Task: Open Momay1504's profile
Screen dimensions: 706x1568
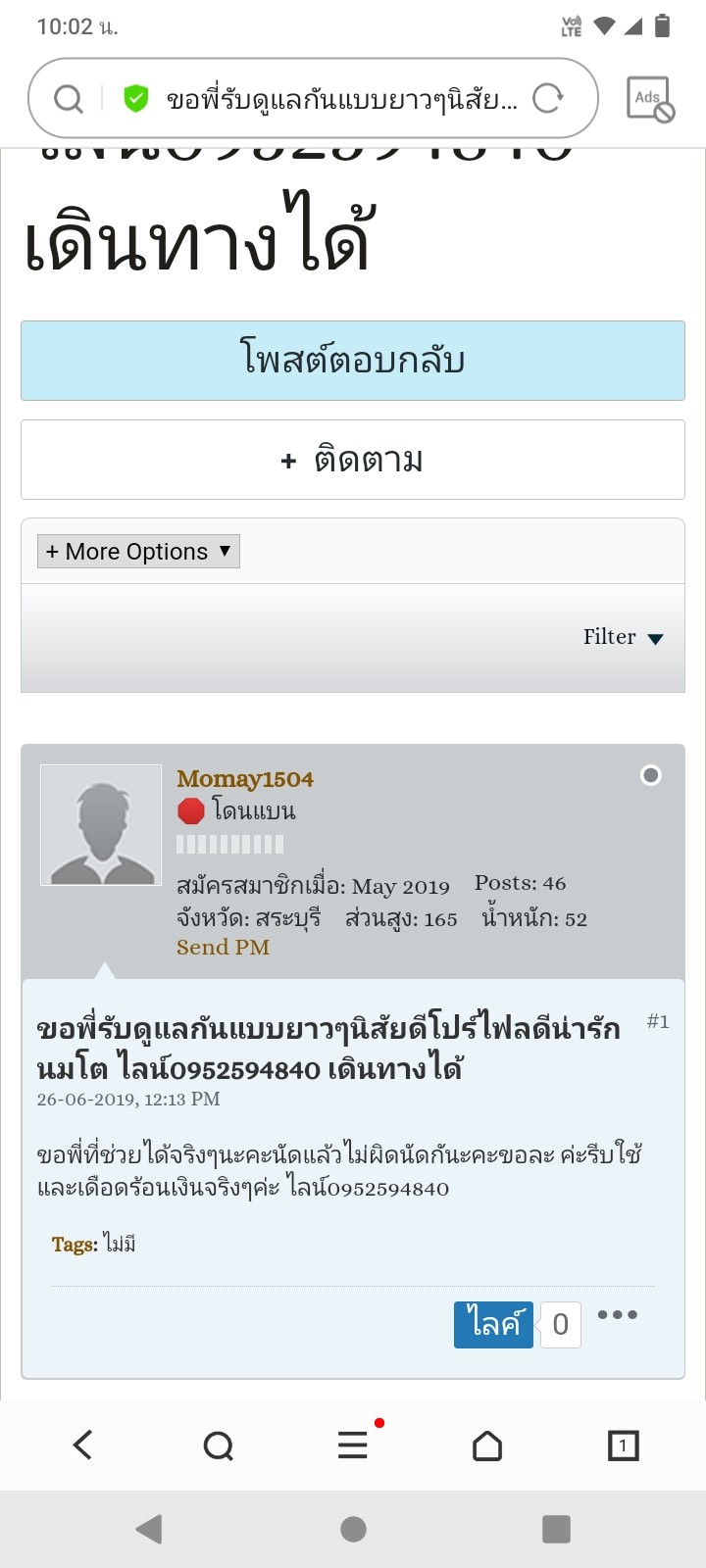Action: (x=245, y=779)
